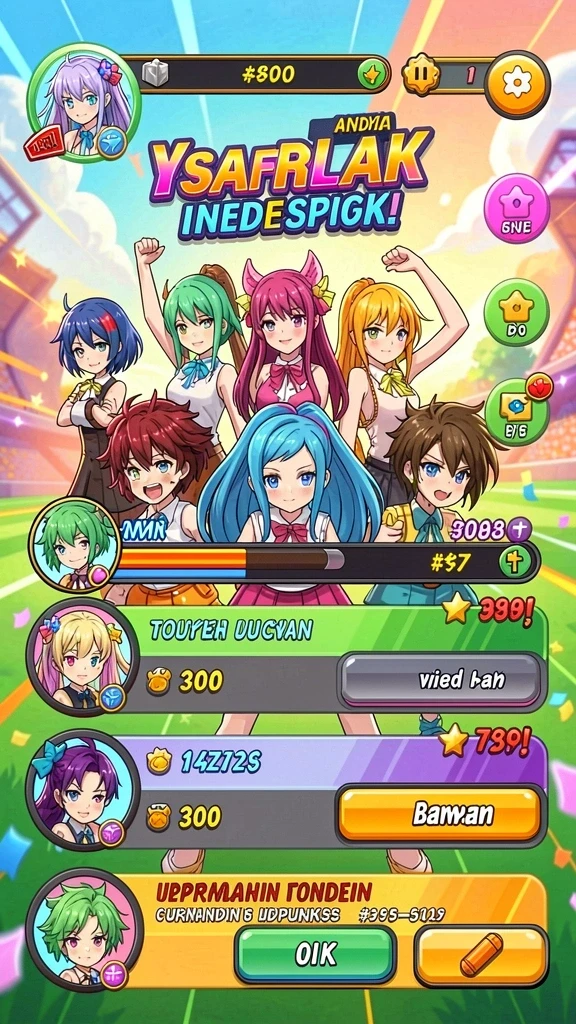Open the player profile avatar with purple hair
576x1024 pixels.
(84, 103)
